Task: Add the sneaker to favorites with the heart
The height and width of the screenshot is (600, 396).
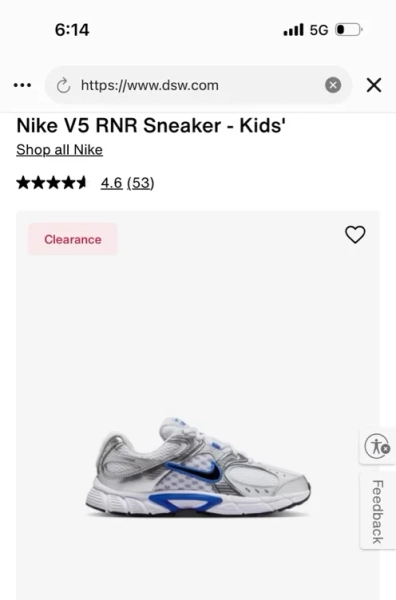Action: (x=355, y=234)
